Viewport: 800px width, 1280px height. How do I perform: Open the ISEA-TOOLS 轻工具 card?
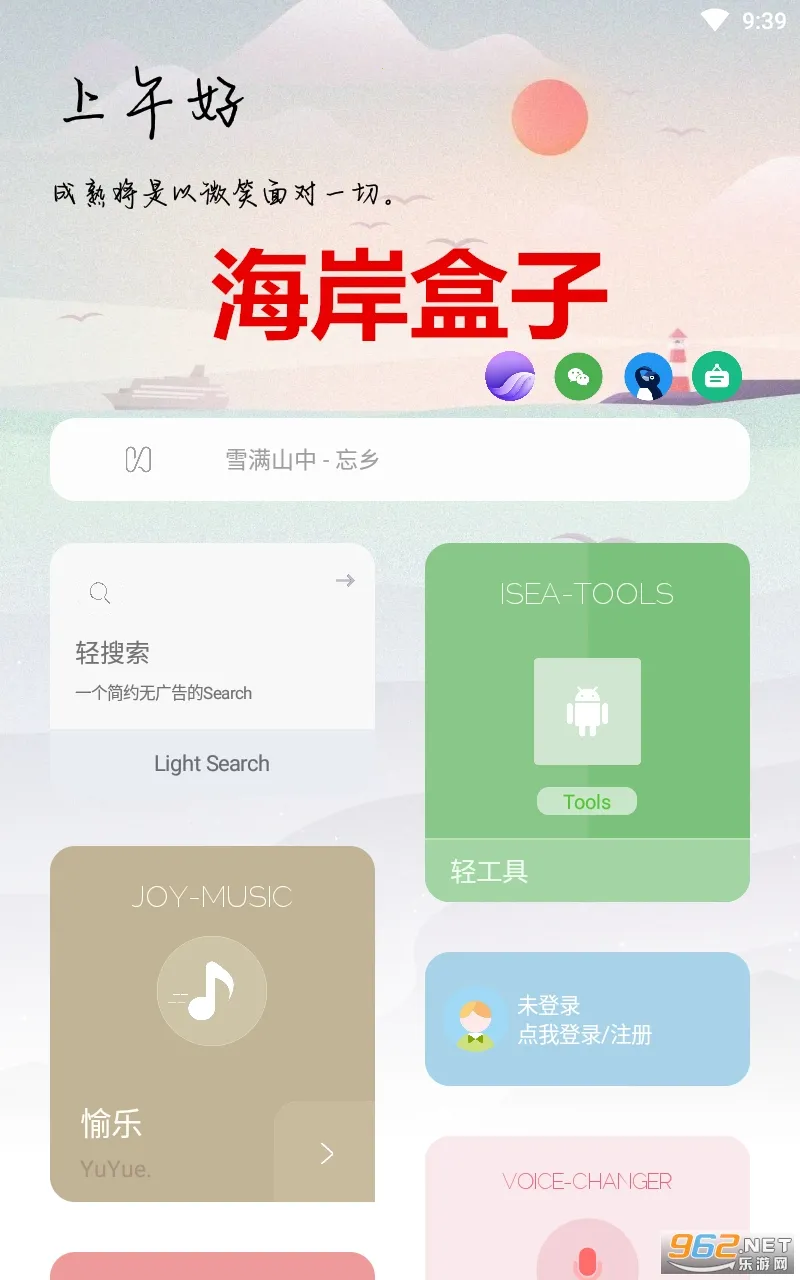click(587, 720)
